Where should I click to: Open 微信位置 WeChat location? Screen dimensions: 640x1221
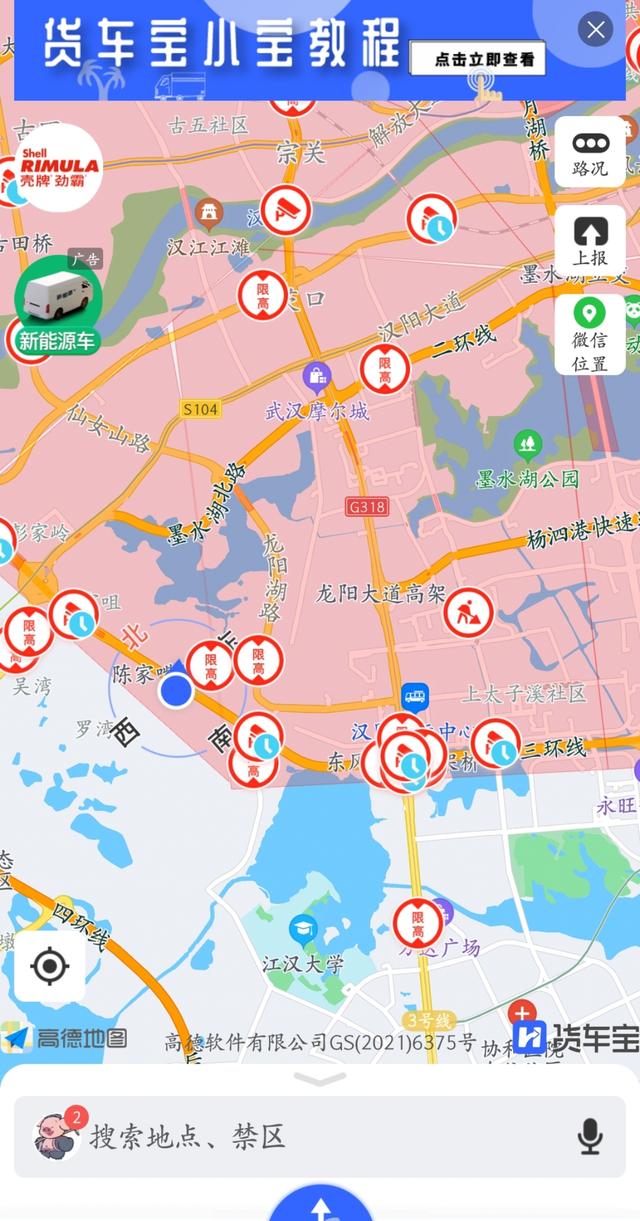590,335
